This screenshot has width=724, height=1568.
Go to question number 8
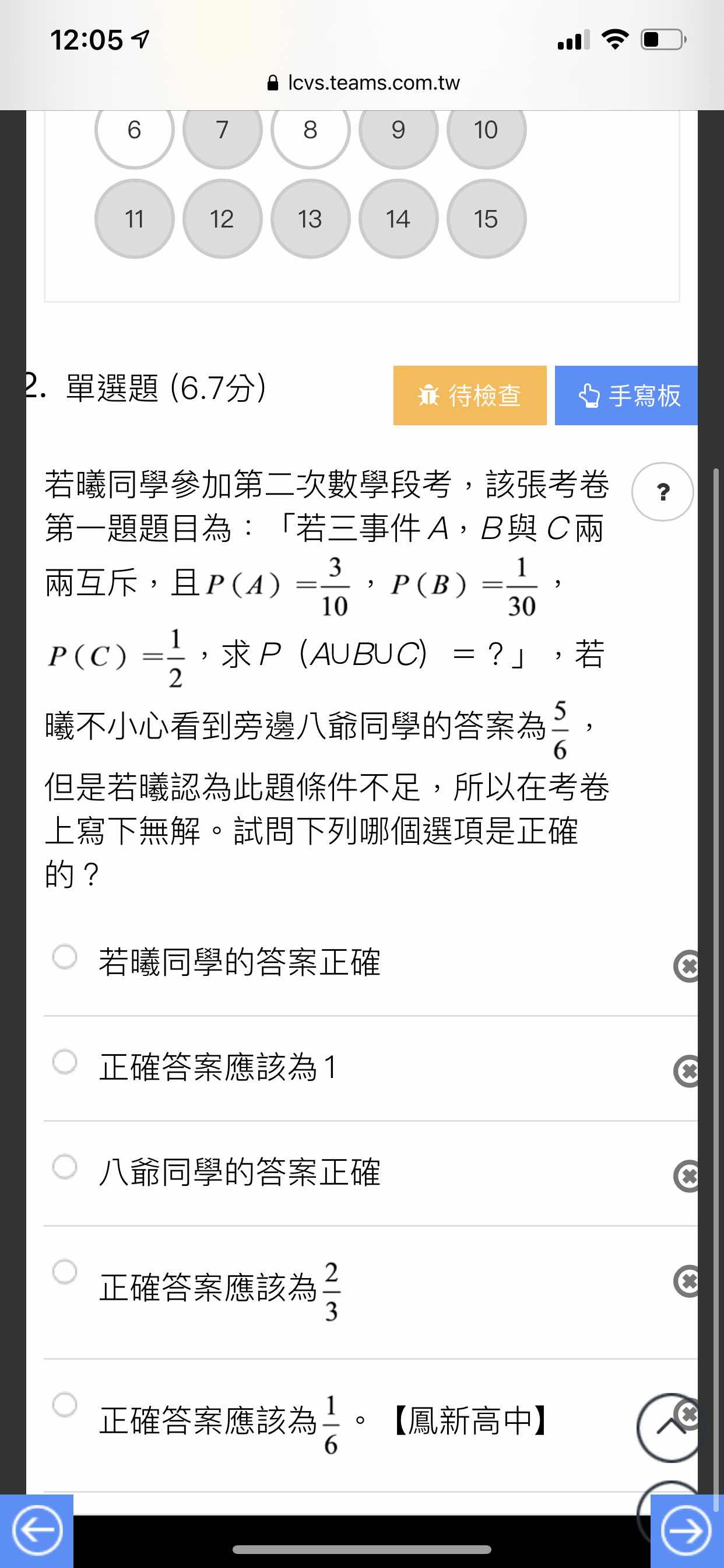tap(310, 131)
